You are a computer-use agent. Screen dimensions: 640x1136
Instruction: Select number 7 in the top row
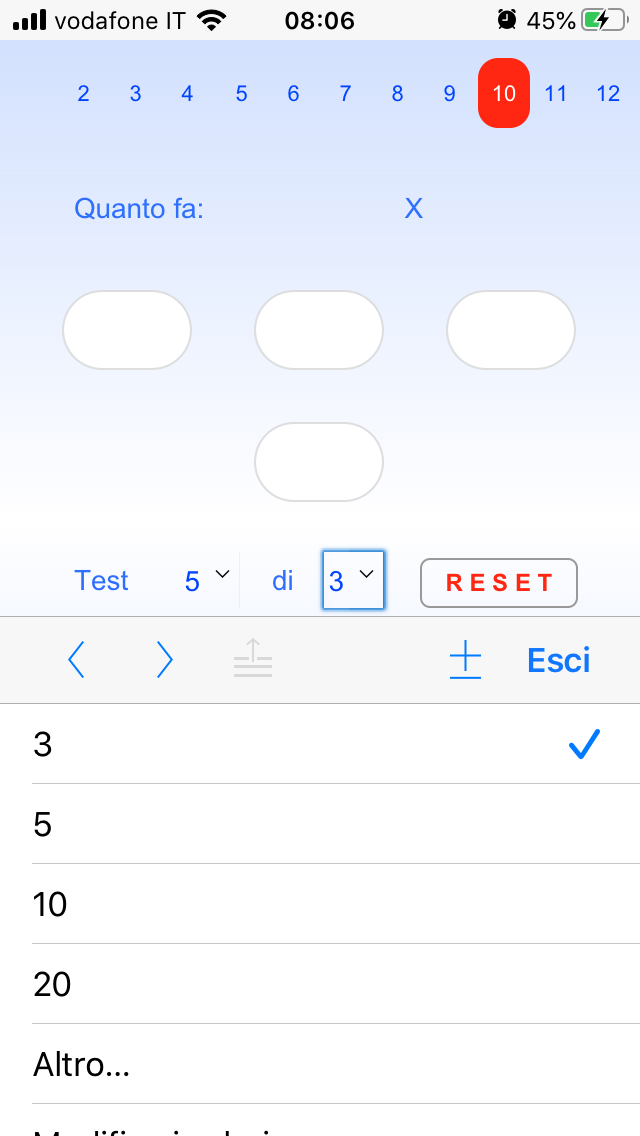click(x=345, y=94)
